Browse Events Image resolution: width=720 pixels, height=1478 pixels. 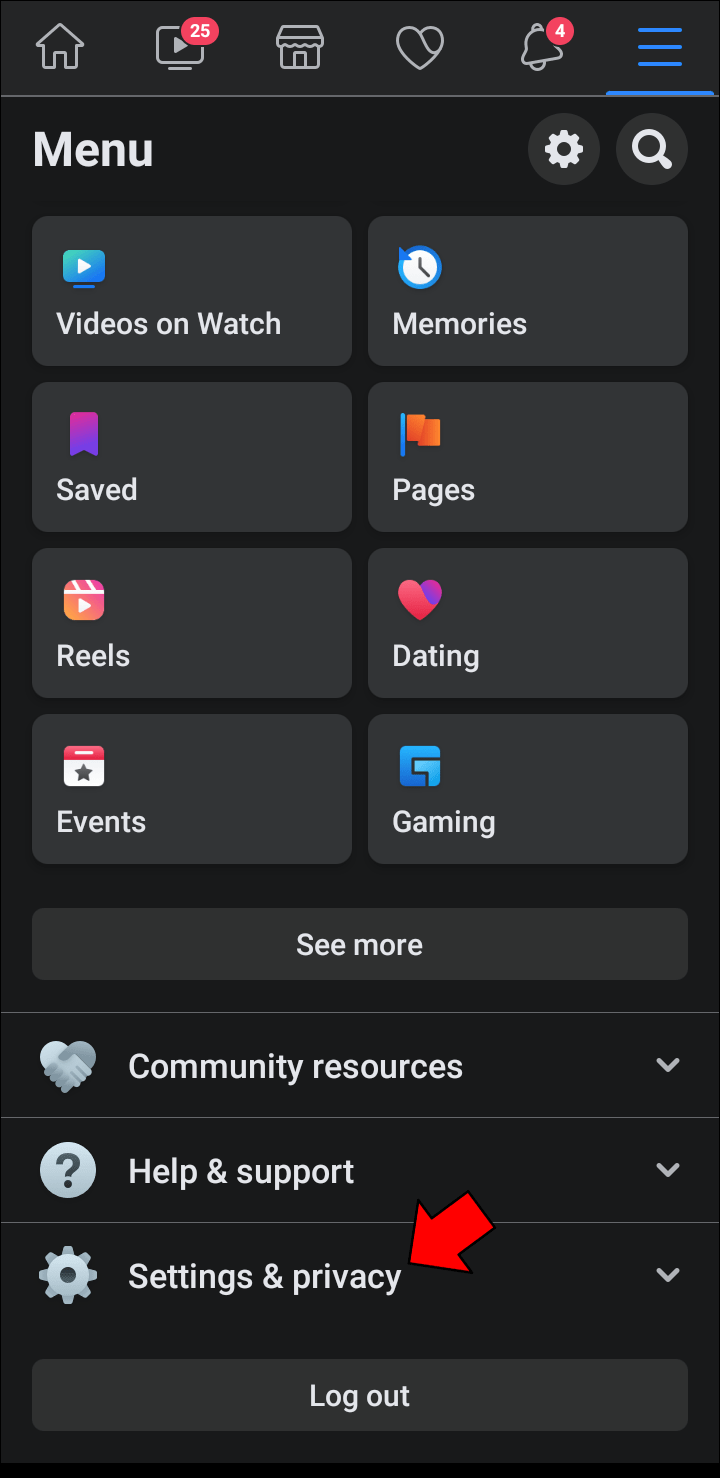point(192,789)
